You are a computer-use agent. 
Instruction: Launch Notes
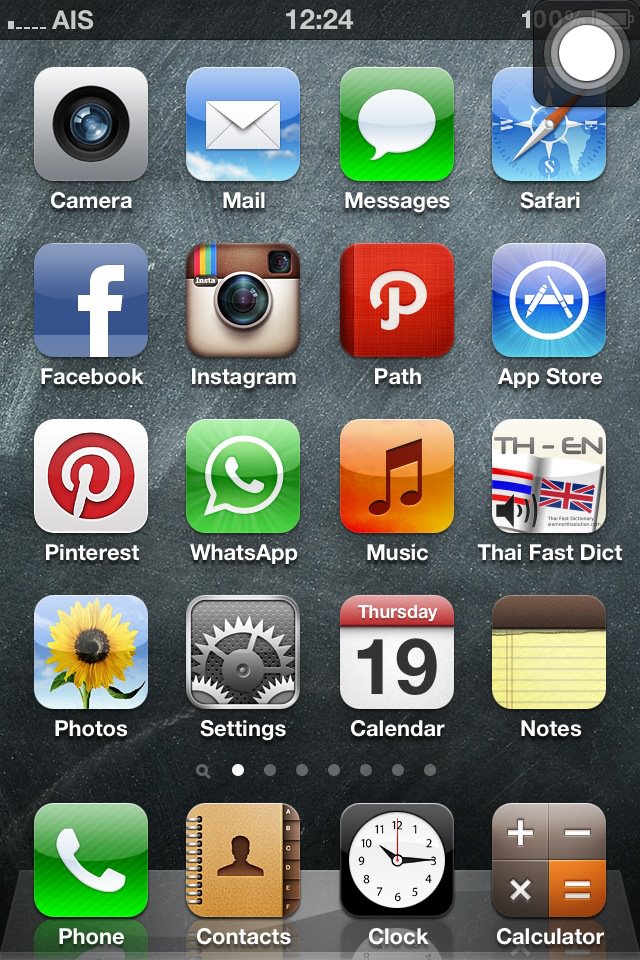tap(549, 652)
